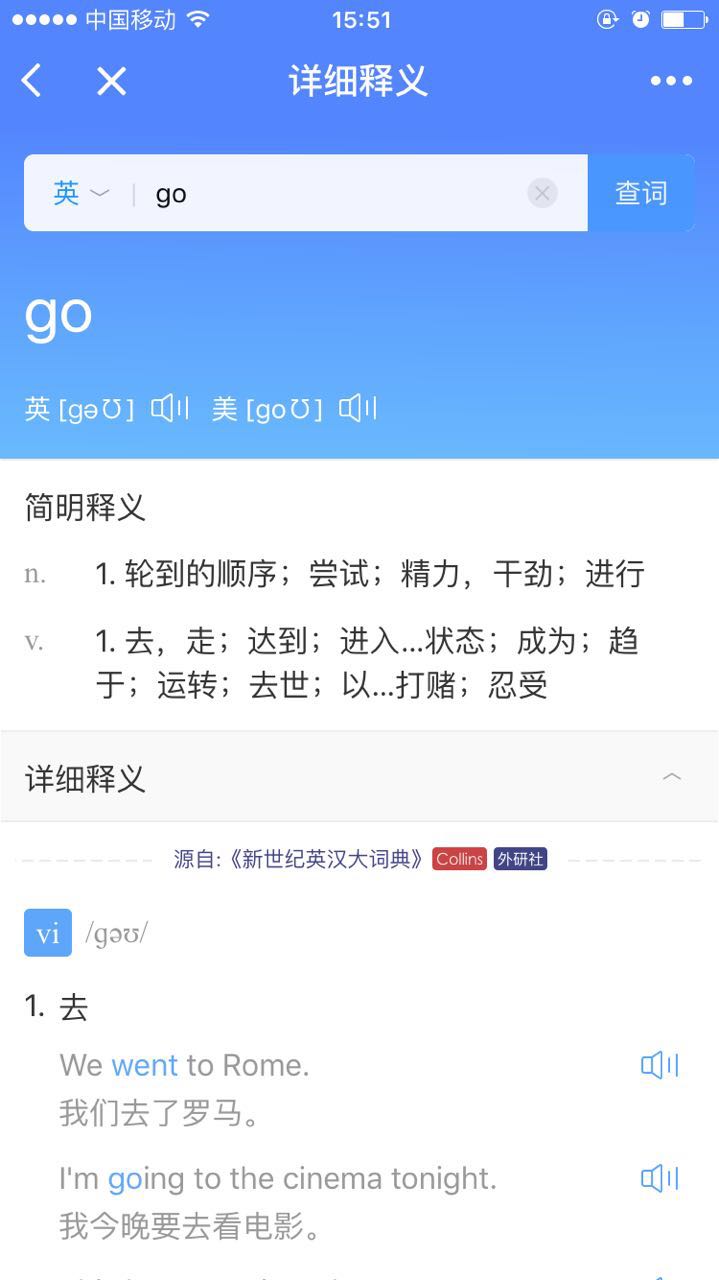The image size is (719, 1280).
Task: Open the three-dot overflow menu
Action: click(671, 81)
